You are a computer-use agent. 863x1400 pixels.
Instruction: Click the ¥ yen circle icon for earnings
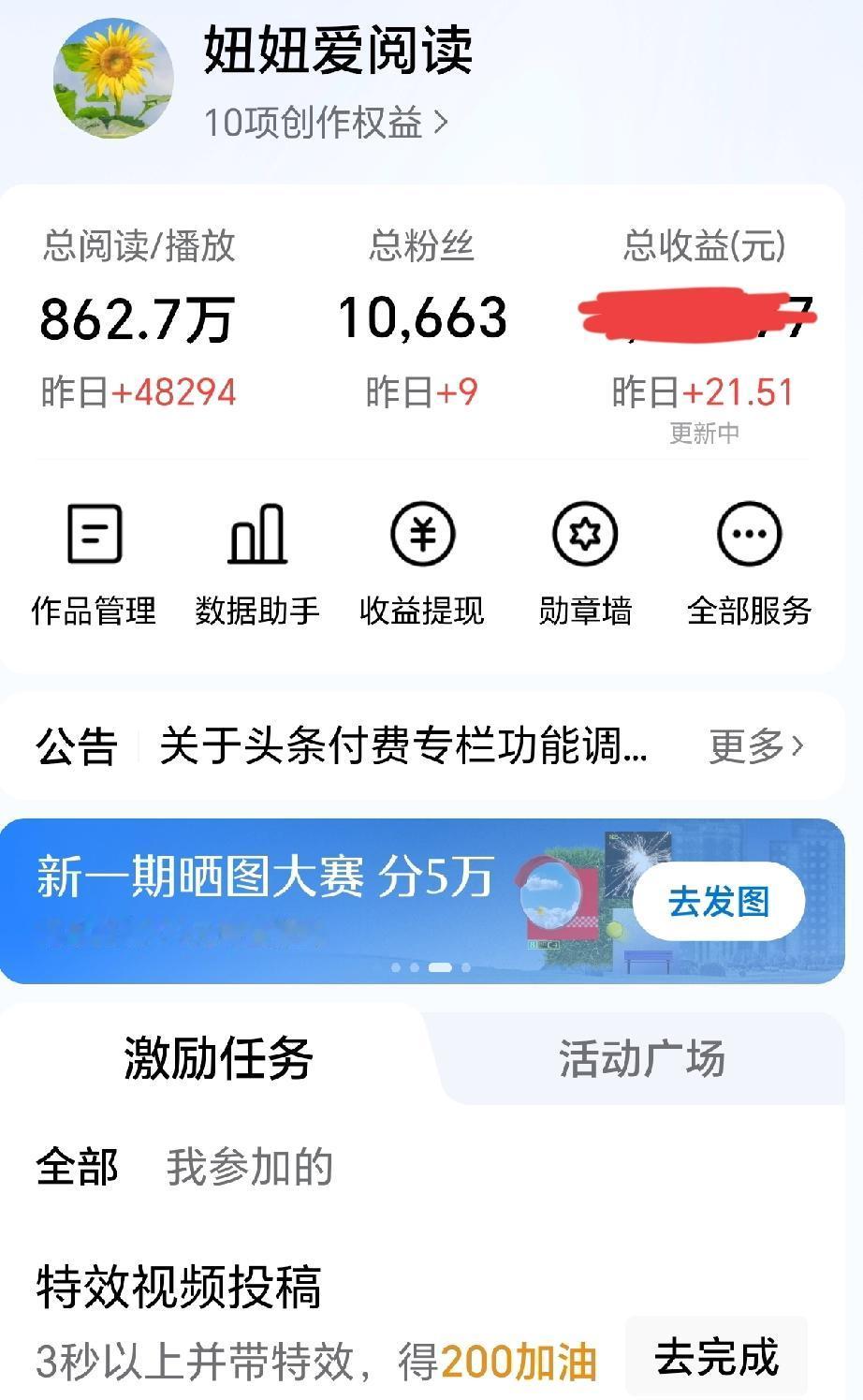(421, 534)
